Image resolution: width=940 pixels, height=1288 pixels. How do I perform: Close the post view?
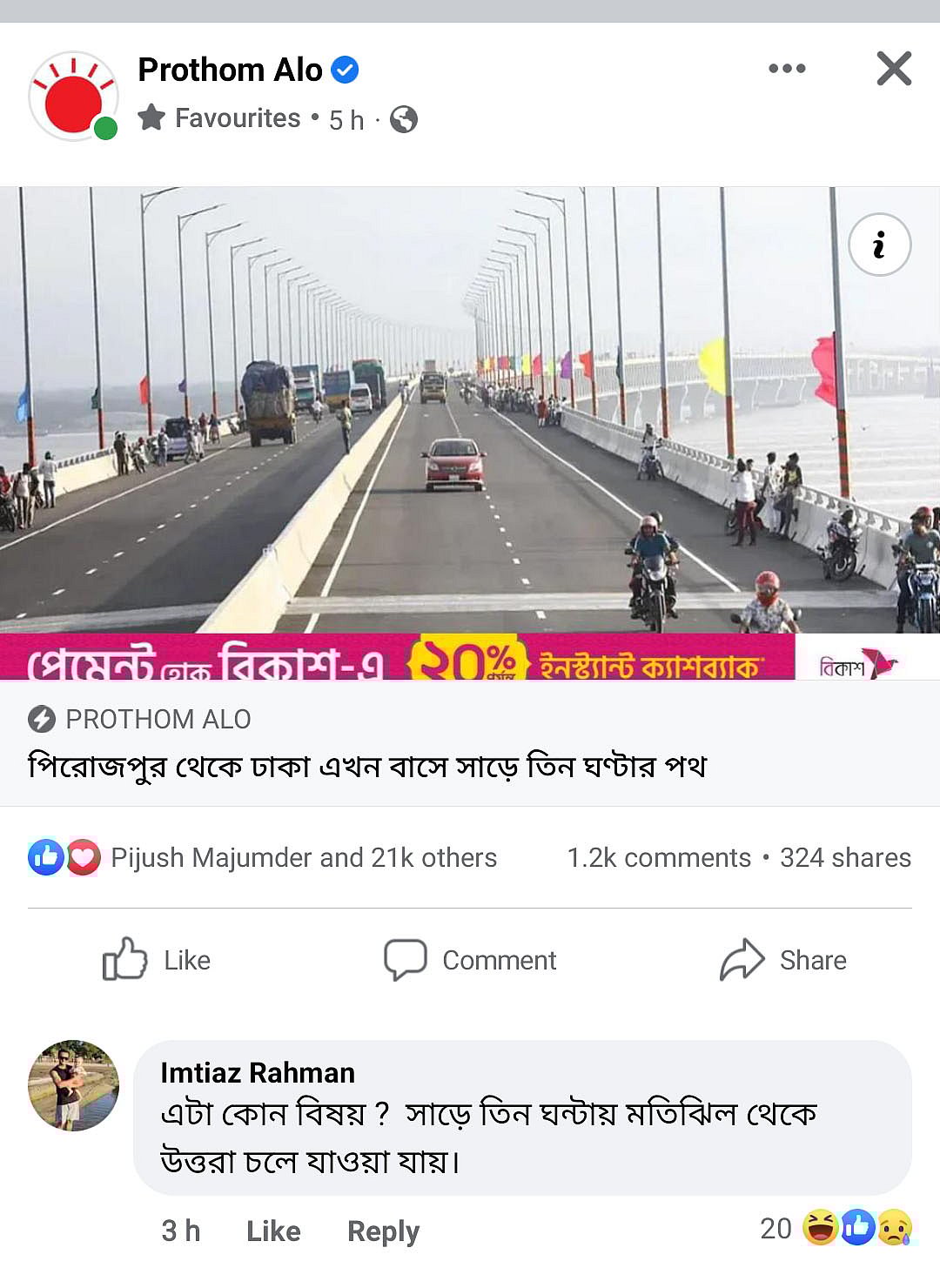coord(894,69)
